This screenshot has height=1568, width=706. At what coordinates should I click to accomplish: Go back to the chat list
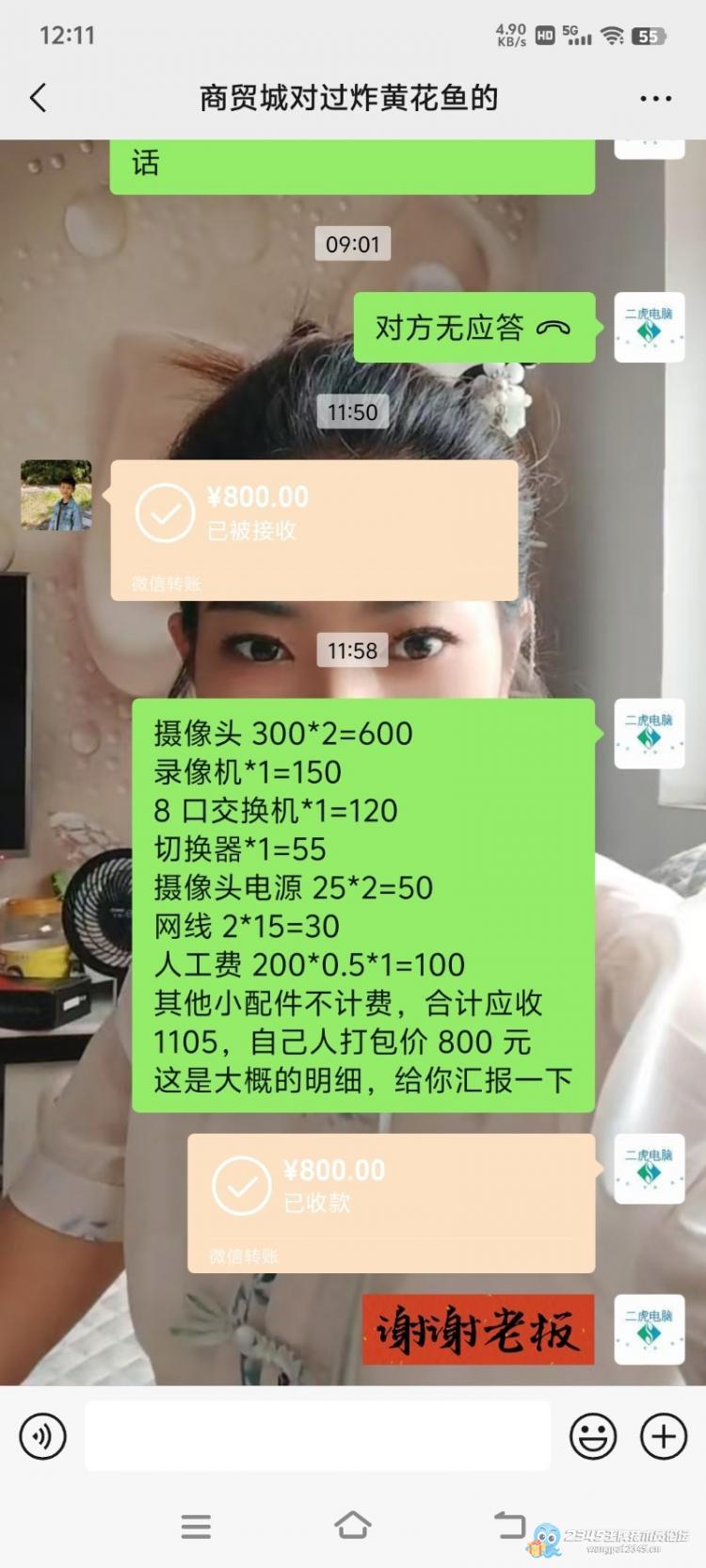coord(39,98)
